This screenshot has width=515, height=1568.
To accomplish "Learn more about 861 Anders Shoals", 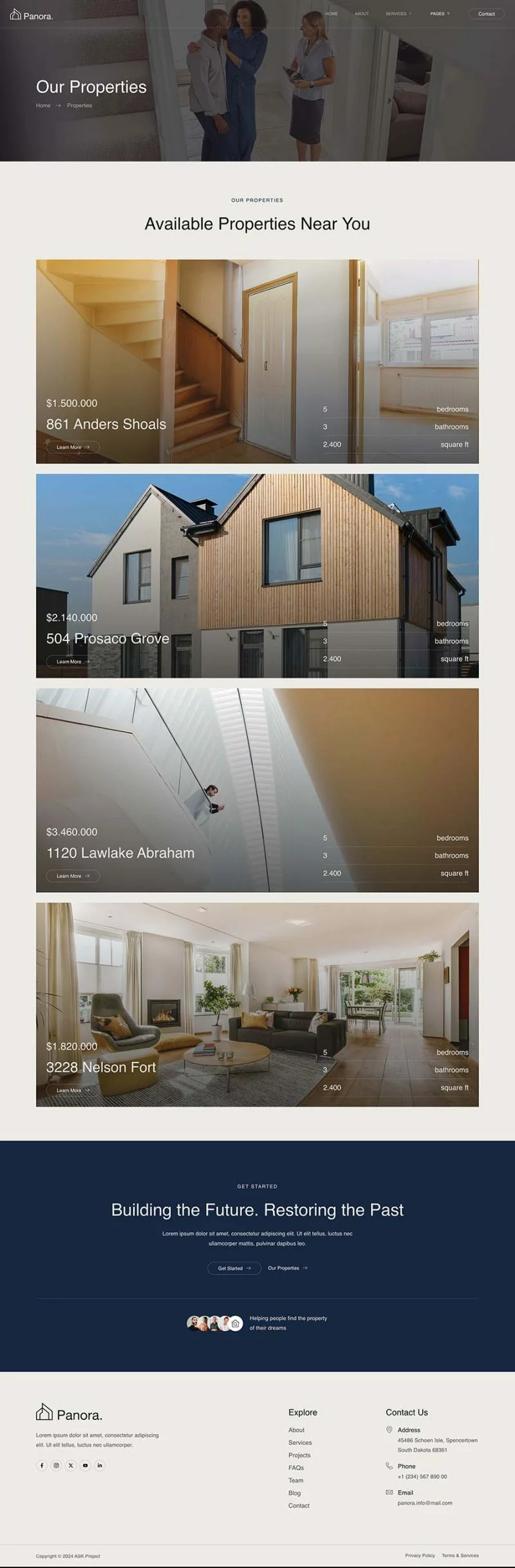I will click(x=73, y=447).
